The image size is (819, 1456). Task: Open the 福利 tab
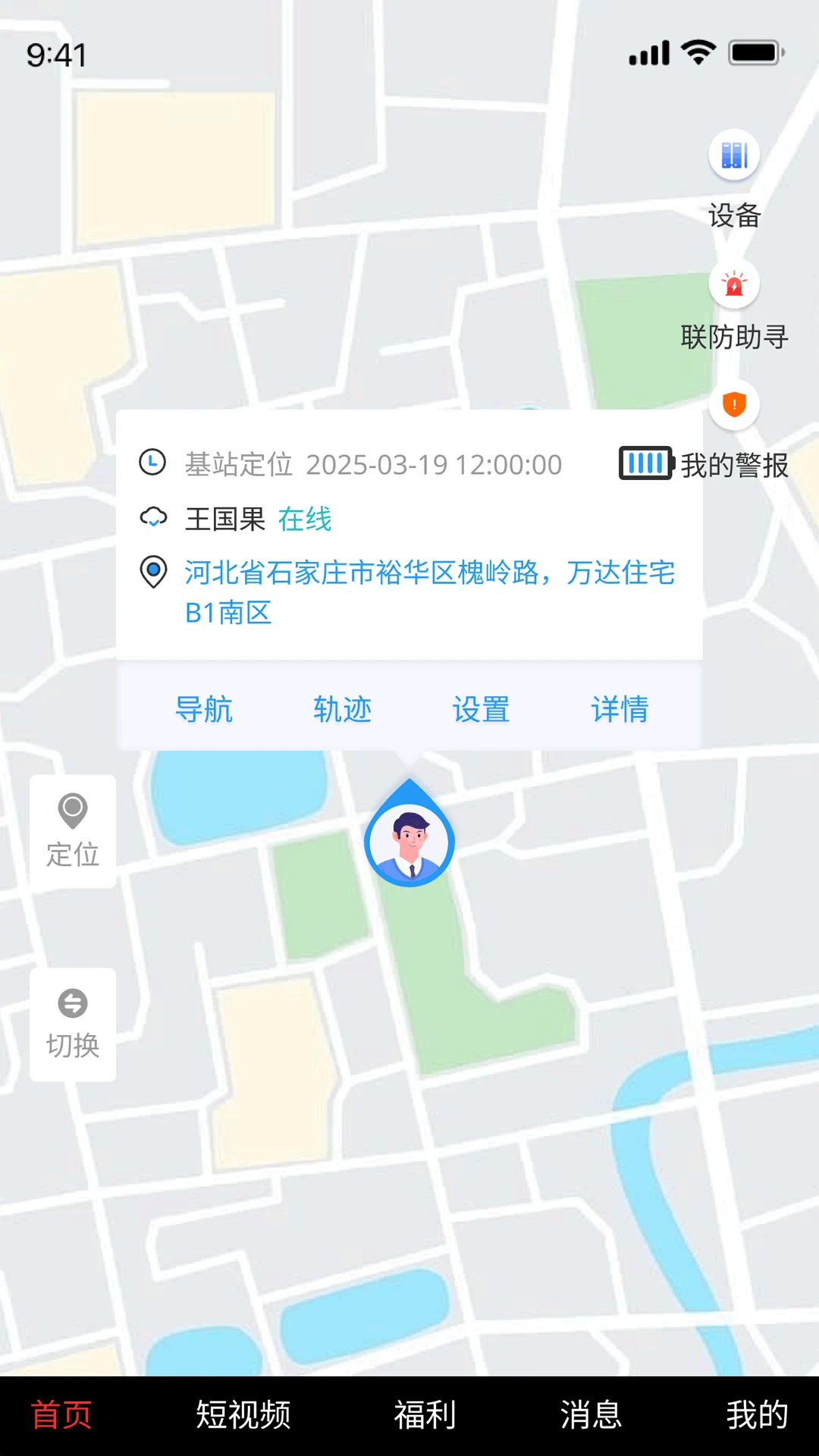pos(425,1415)
